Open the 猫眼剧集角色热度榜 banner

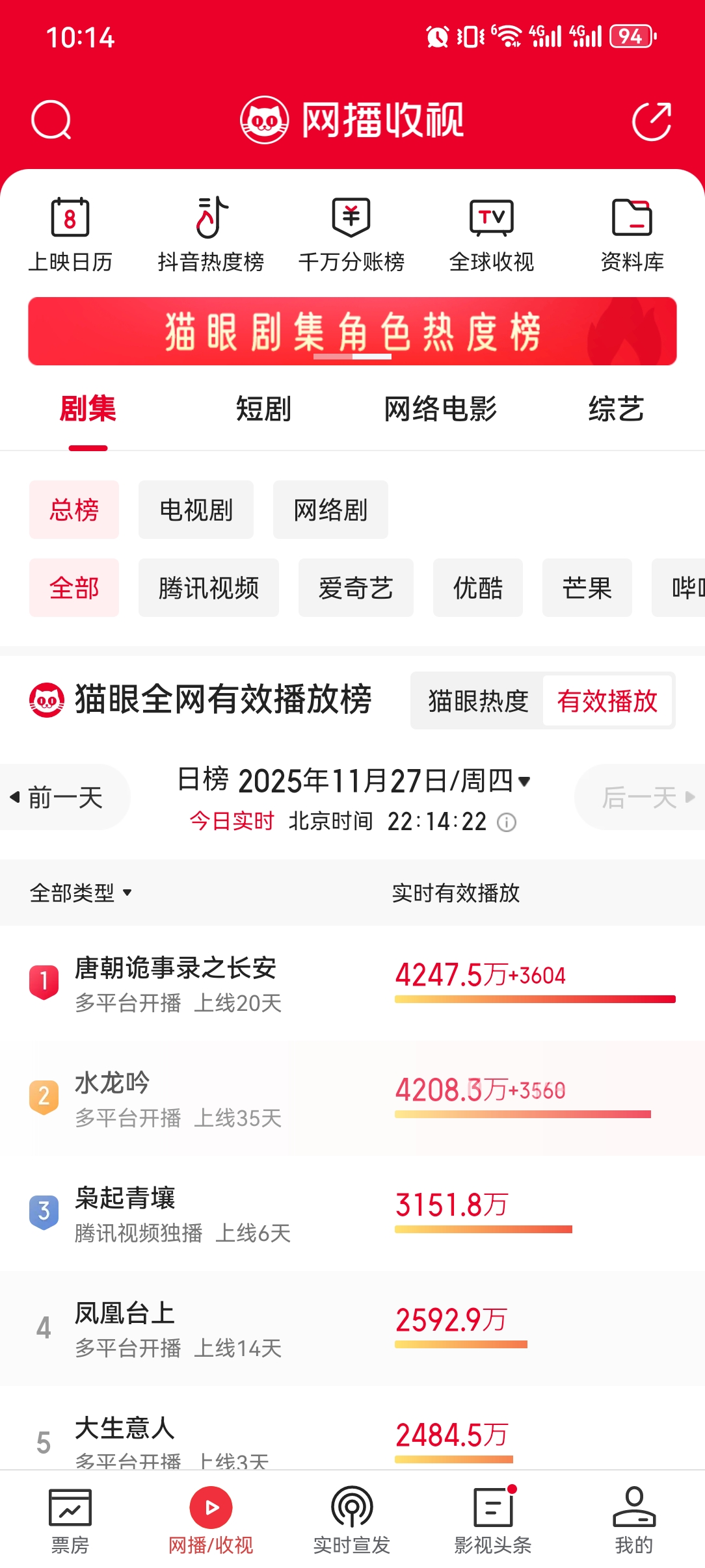352,332
